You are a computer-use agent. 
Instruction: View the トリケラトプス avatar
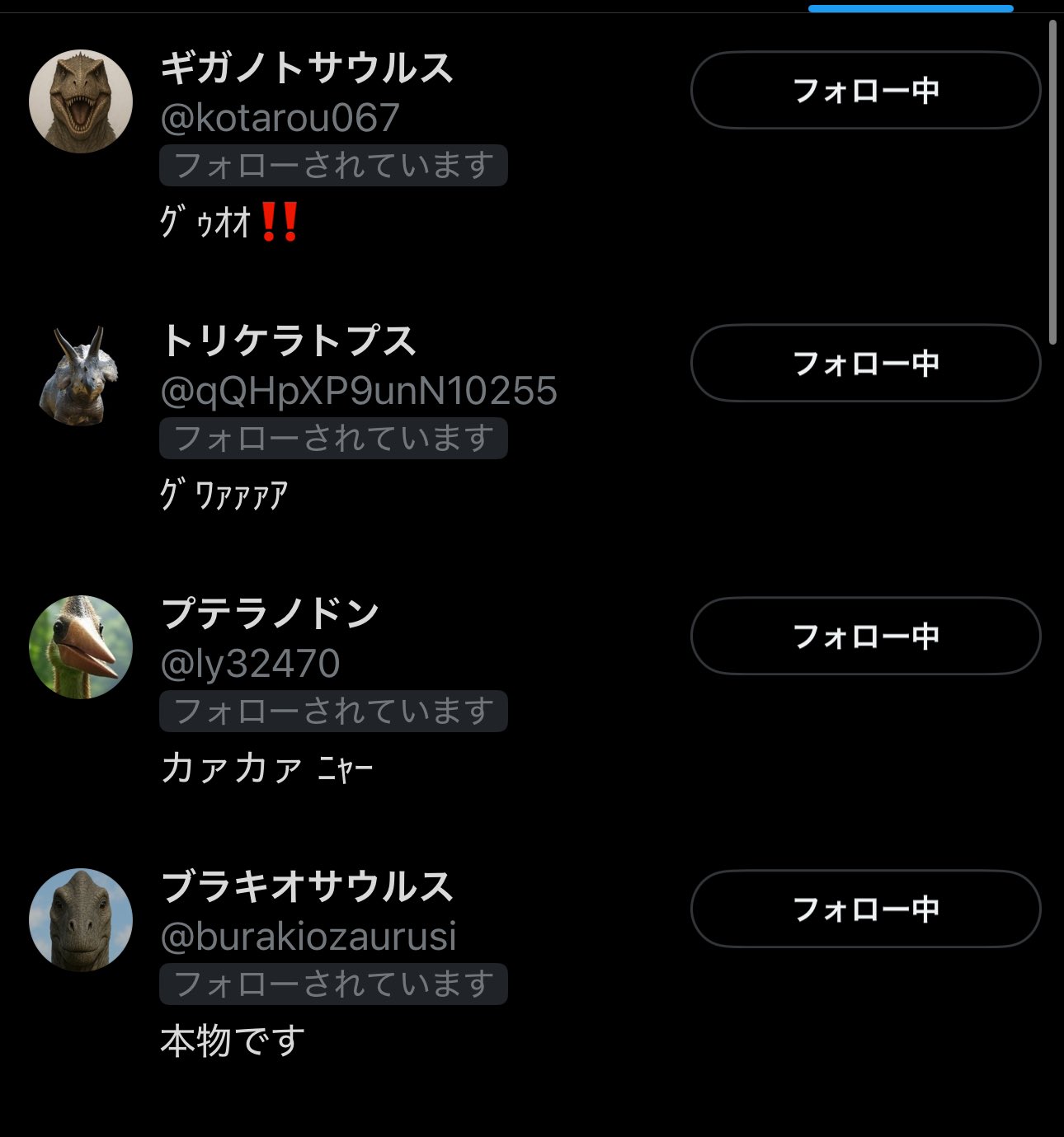pos(81,375)
